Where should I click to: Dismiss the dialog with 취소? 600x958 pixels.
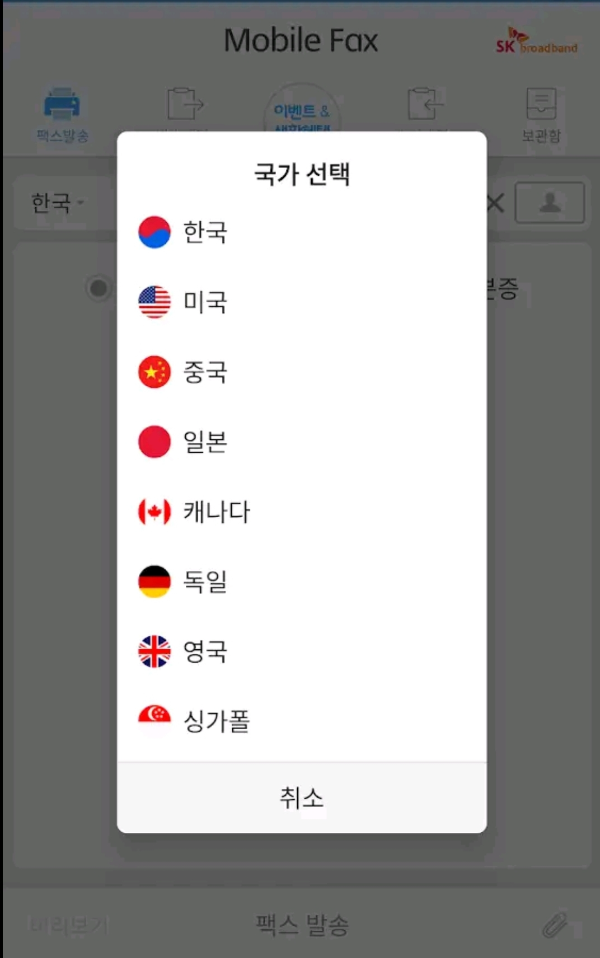[301, 797]
